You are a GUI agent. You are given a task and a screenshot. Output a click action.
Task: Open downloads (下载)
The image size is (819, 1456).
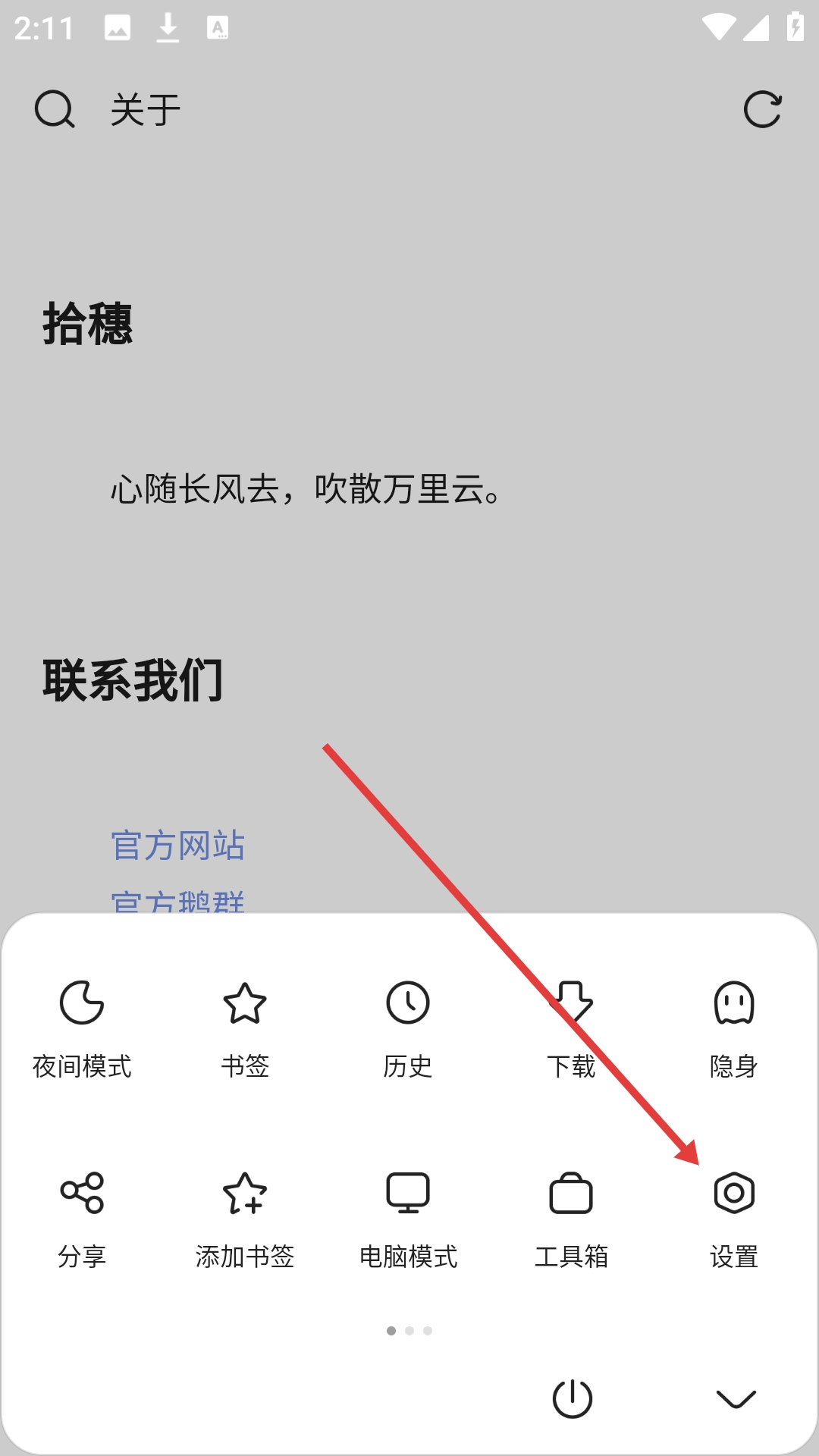571,1028
